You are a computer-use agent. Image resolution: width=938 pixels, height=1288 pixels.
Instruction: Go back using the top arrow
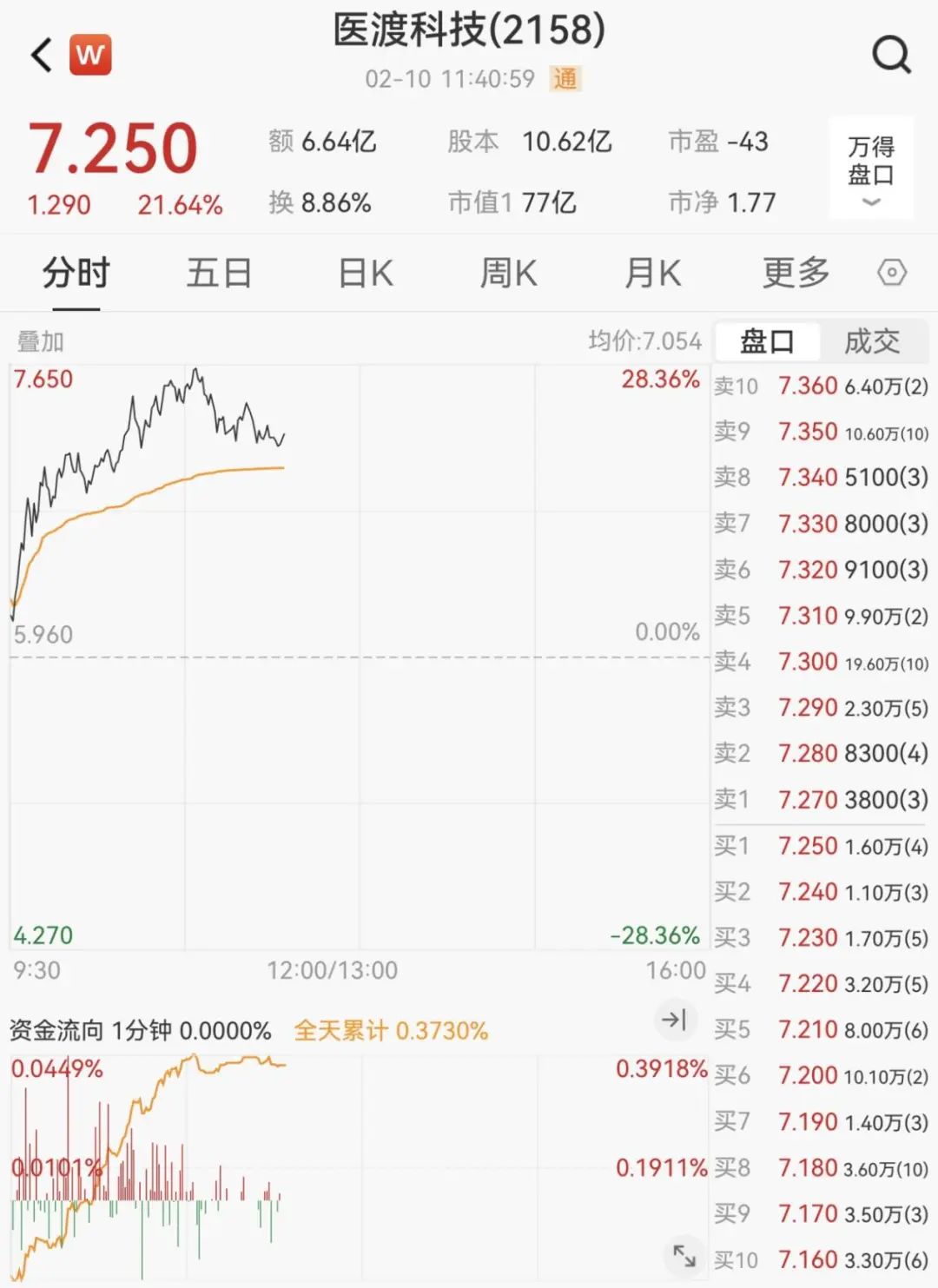[x=42, y=56]
